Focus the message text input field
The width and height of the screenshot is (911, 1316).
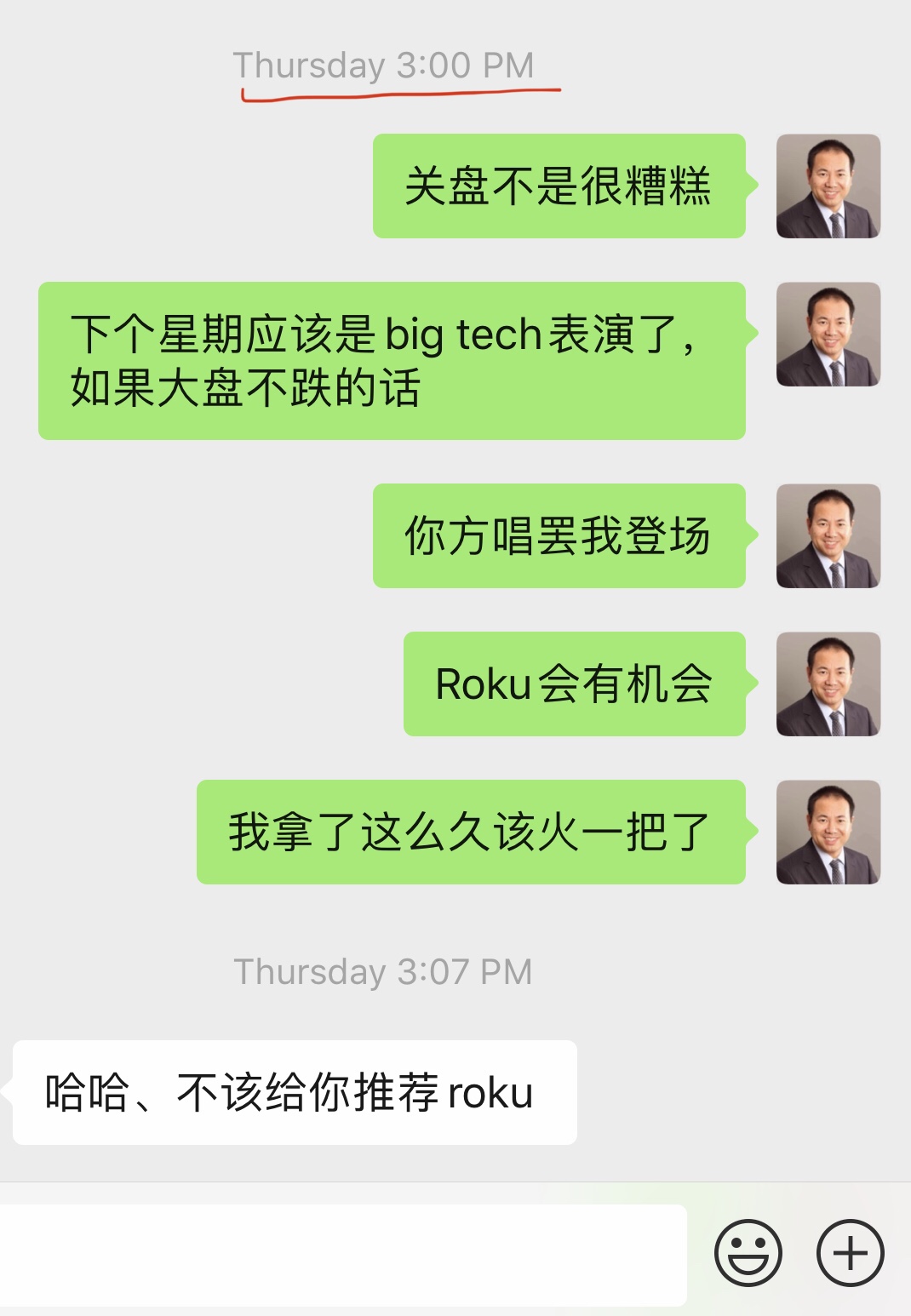(x=341, y=1255)
